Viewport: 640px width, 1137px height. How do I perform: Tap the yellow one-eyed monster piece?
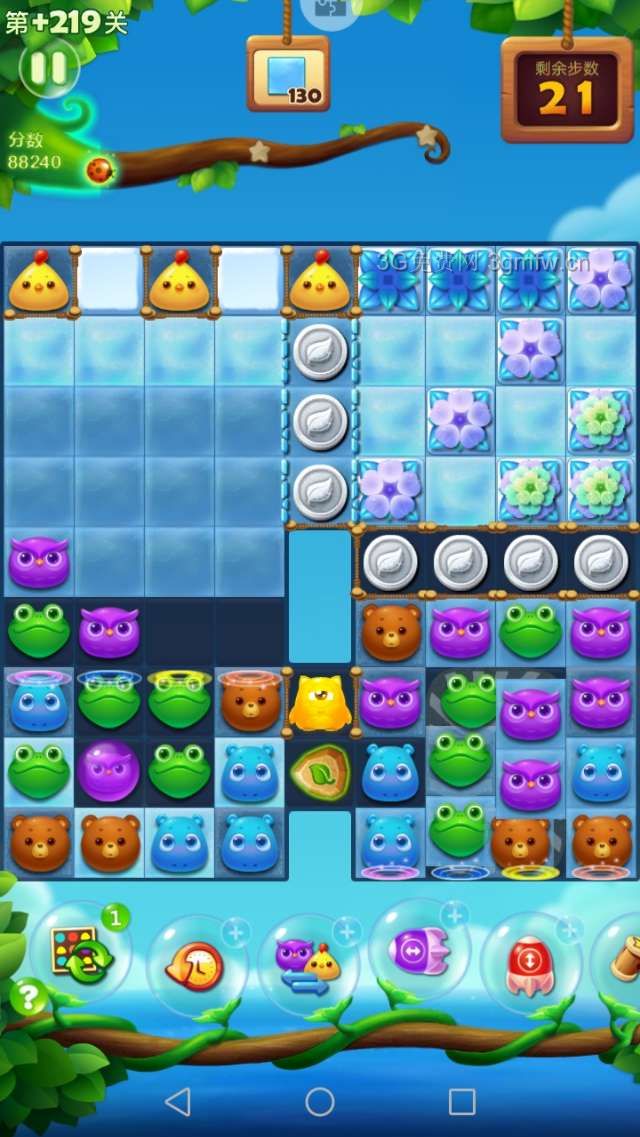click(320, 702)
